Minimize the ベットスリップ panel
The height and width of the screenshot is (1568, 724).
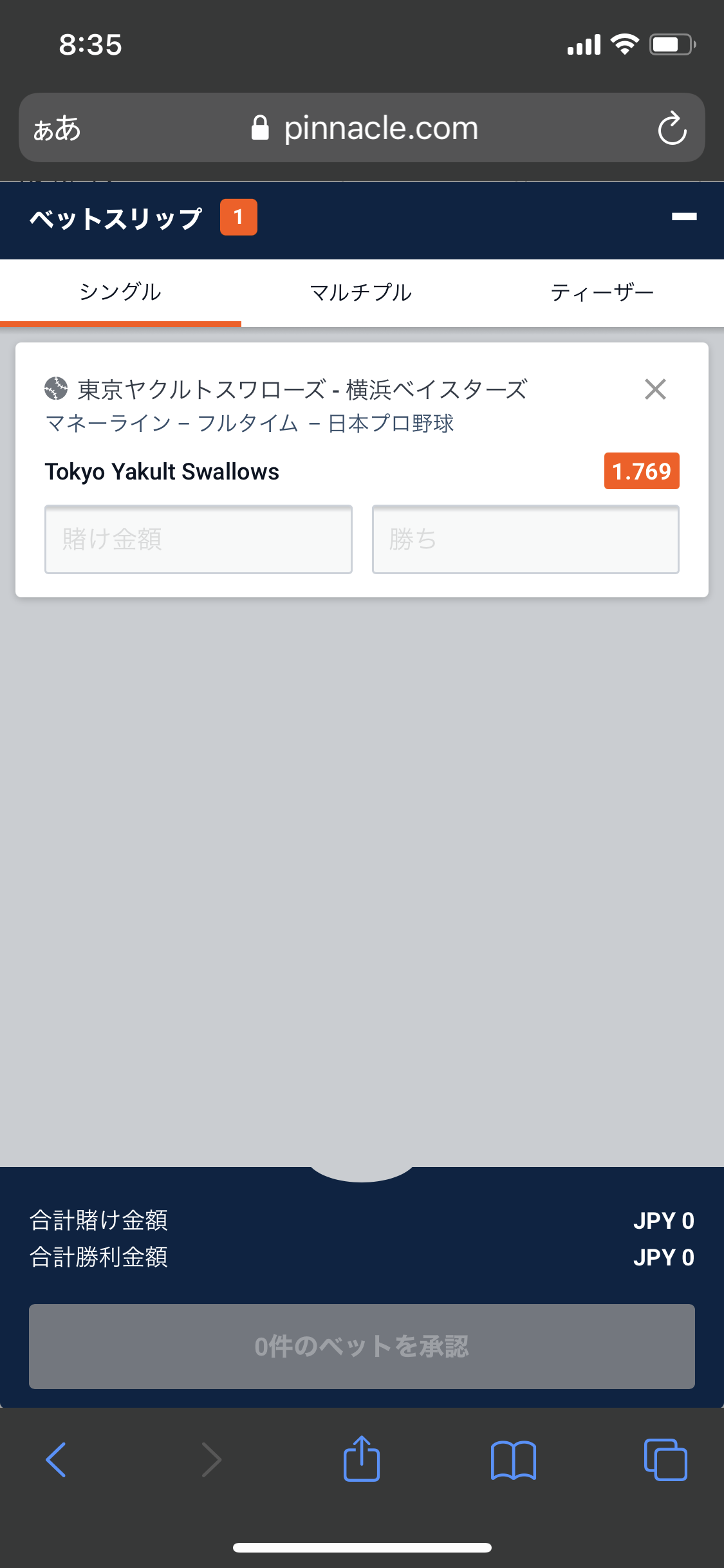683,217
